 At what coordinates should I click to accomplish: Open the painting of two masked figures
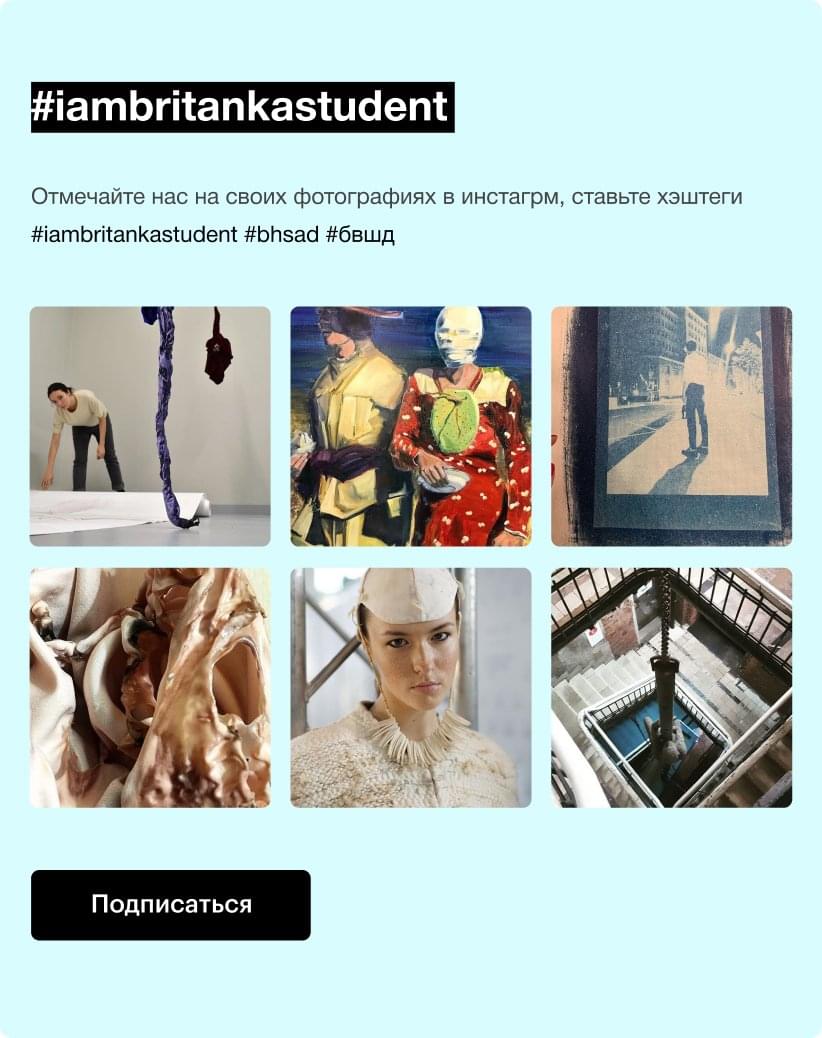[410, 426]
